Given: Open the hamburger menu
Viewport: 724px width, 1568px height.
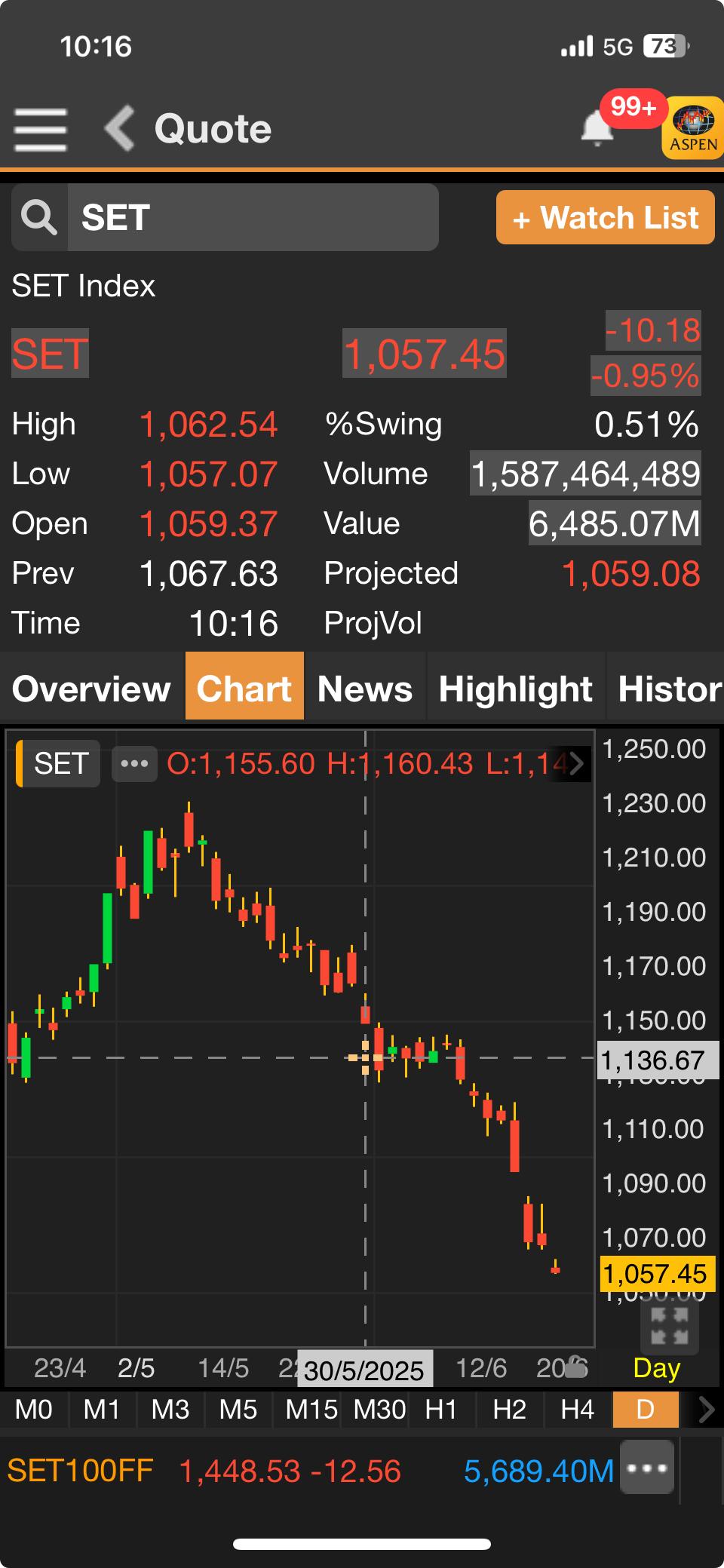Looking at the screenshot, I should 41,129.
